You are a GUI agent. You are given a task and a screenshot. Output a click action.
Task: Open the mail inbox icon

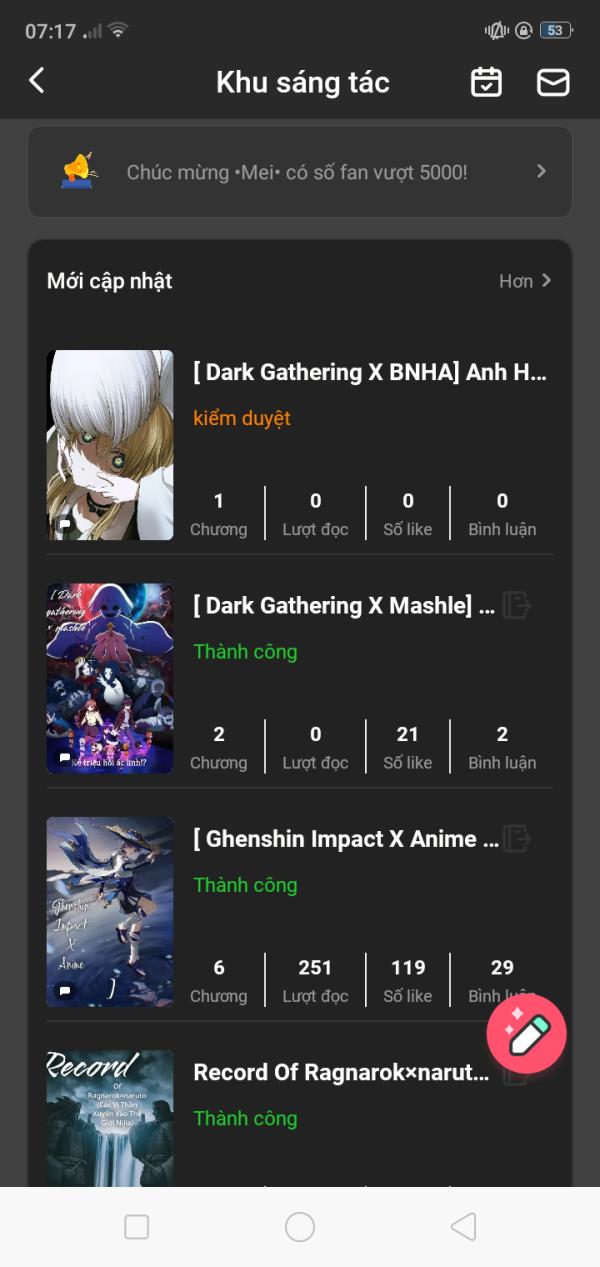tap(553, 82)
